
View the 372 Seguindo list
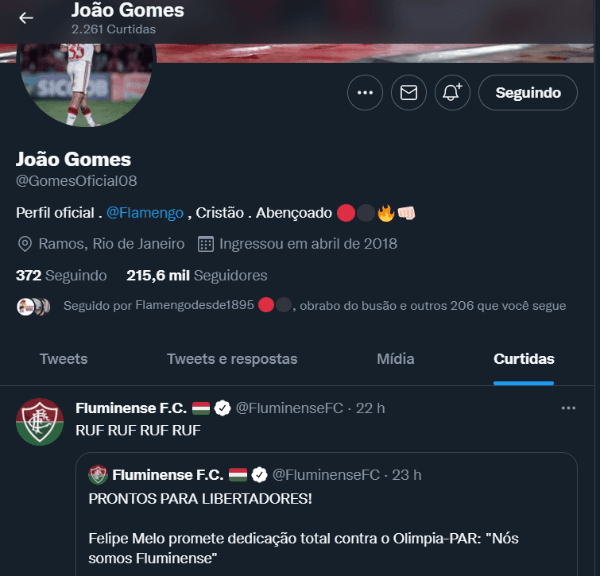pos(61,275)
